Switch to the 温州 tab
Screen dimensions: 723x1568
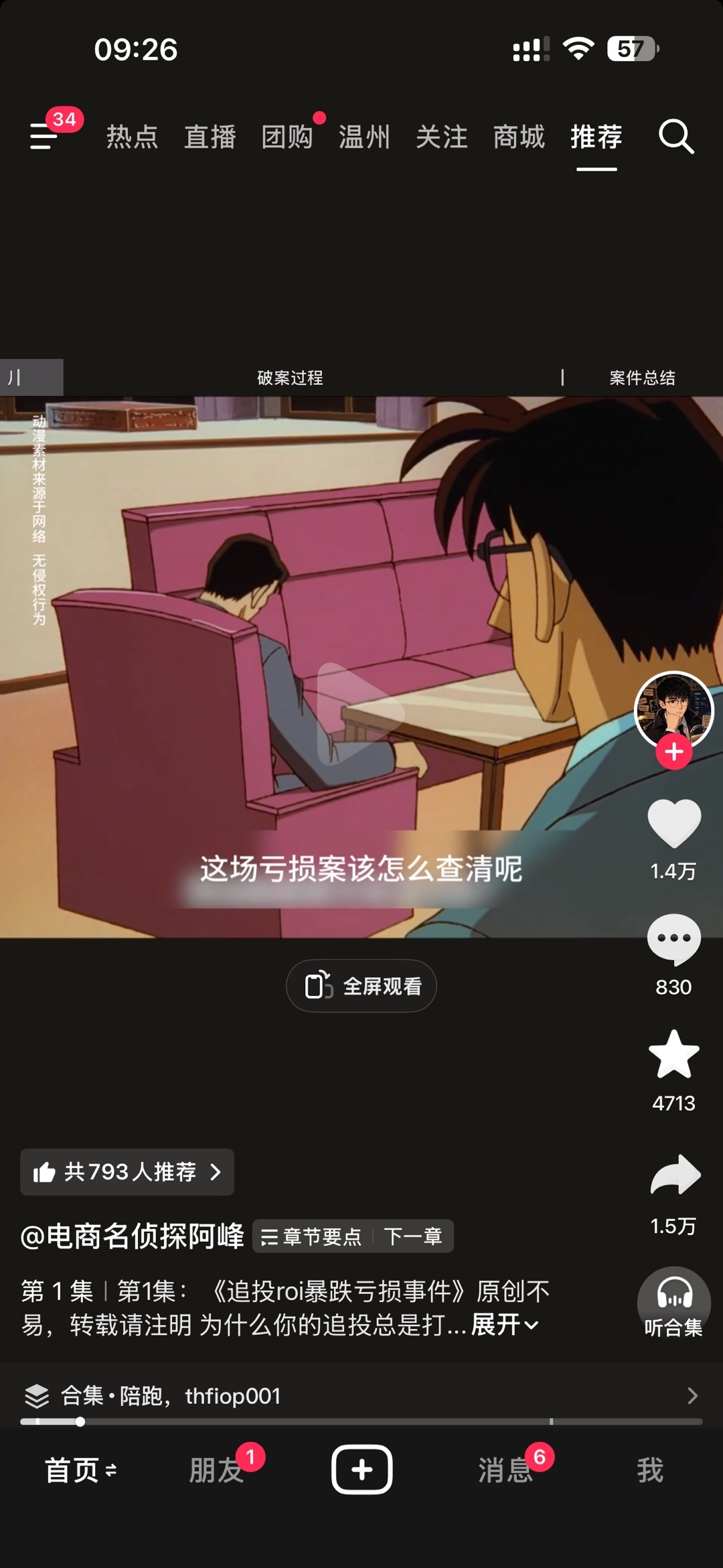(364, 137)
